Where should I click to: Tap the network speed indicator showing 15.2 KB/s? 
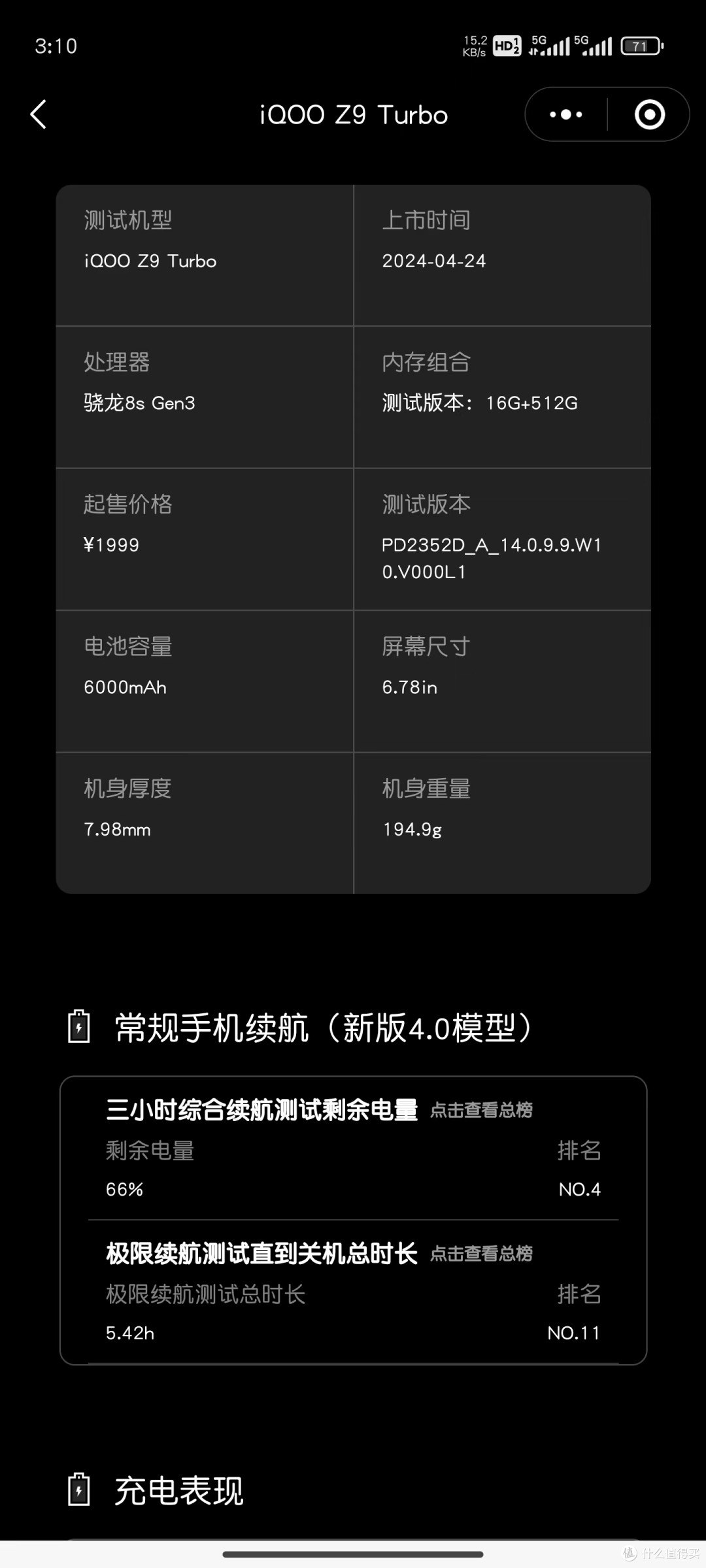pyautogui.click(x=475, y=44)
